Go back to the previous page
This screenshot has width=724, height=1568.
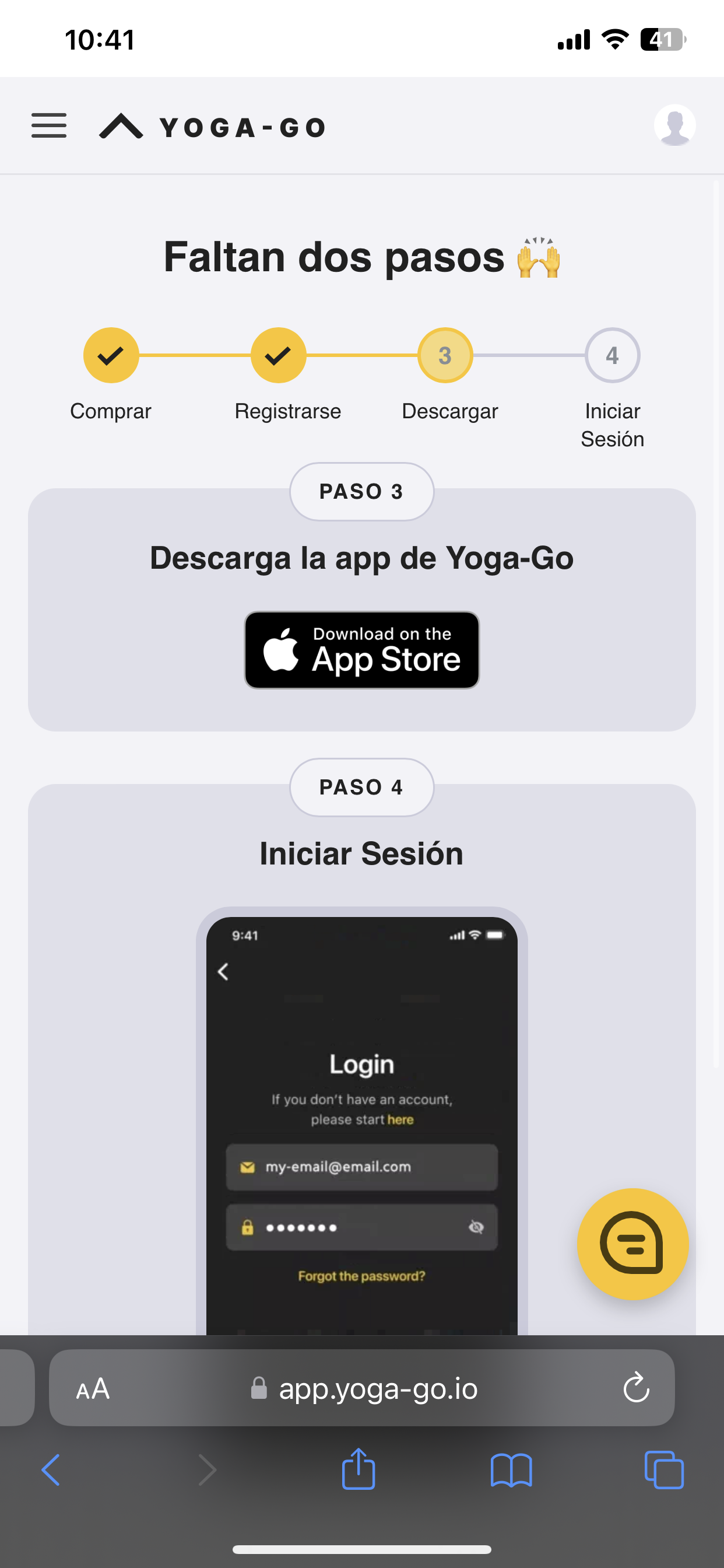[x=51, y=1470]
